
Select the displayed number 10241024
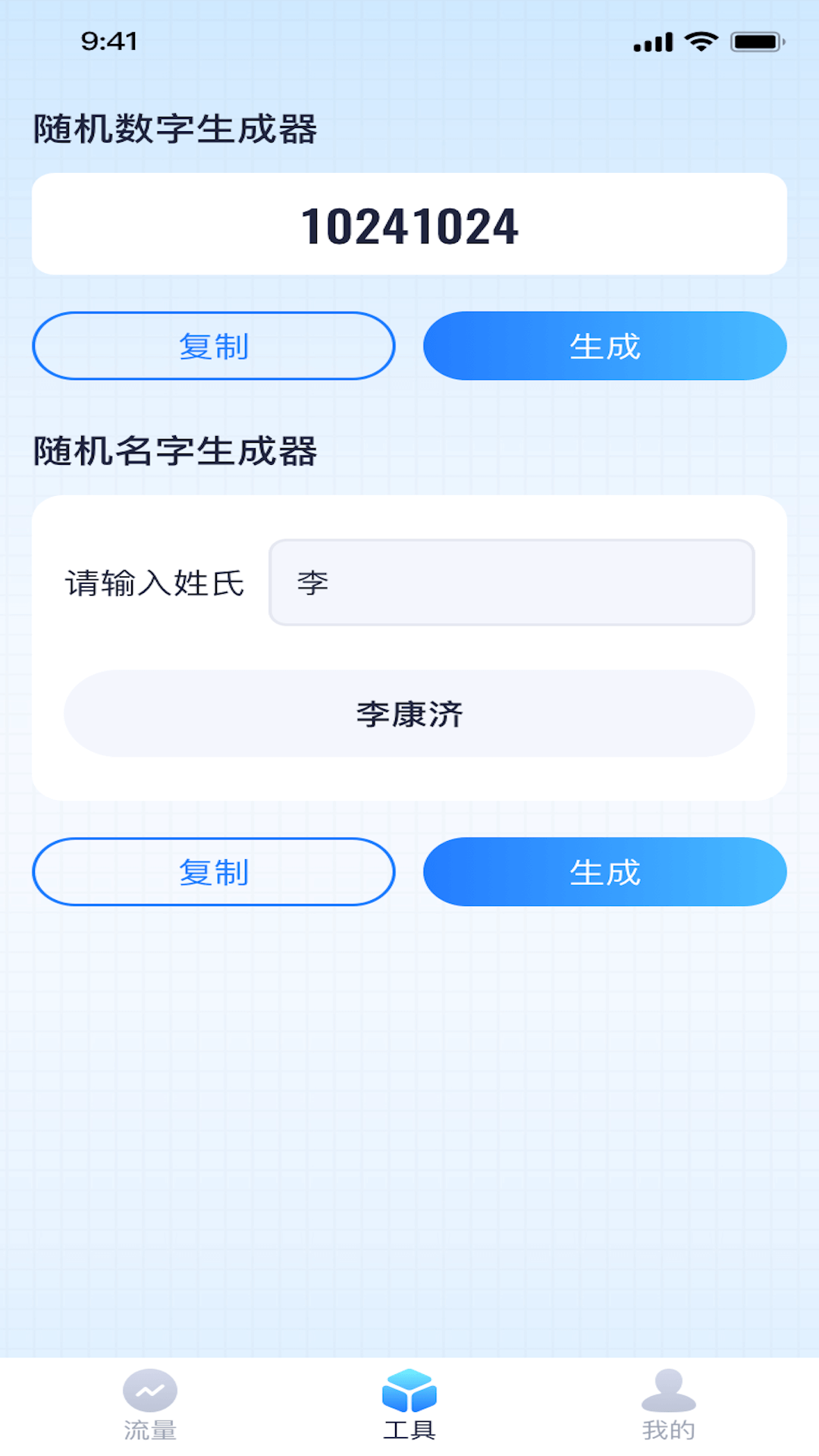tap(409, 224)
